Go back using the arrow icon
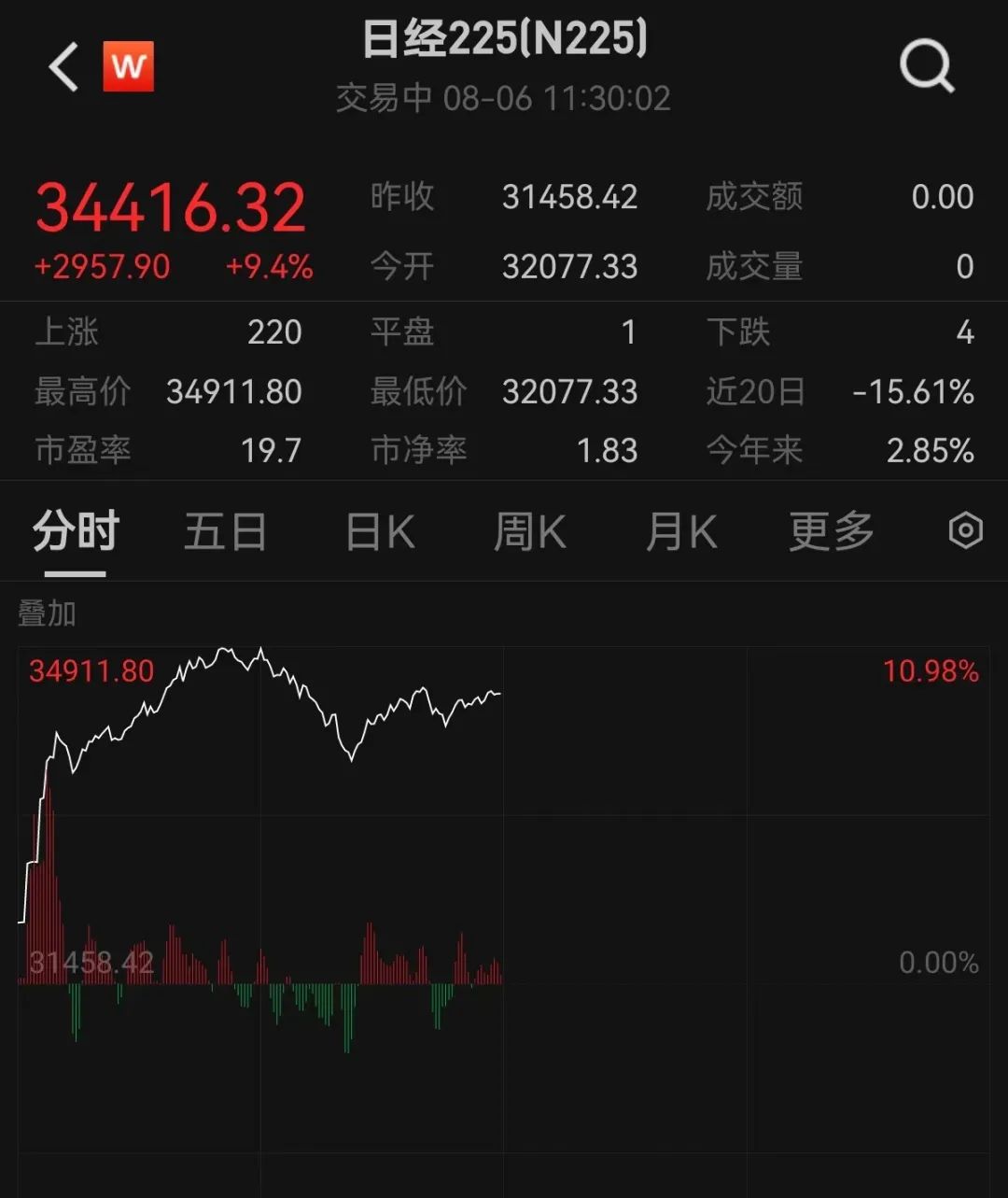This screenshot has width=1008, height=1198. (63, 68)
